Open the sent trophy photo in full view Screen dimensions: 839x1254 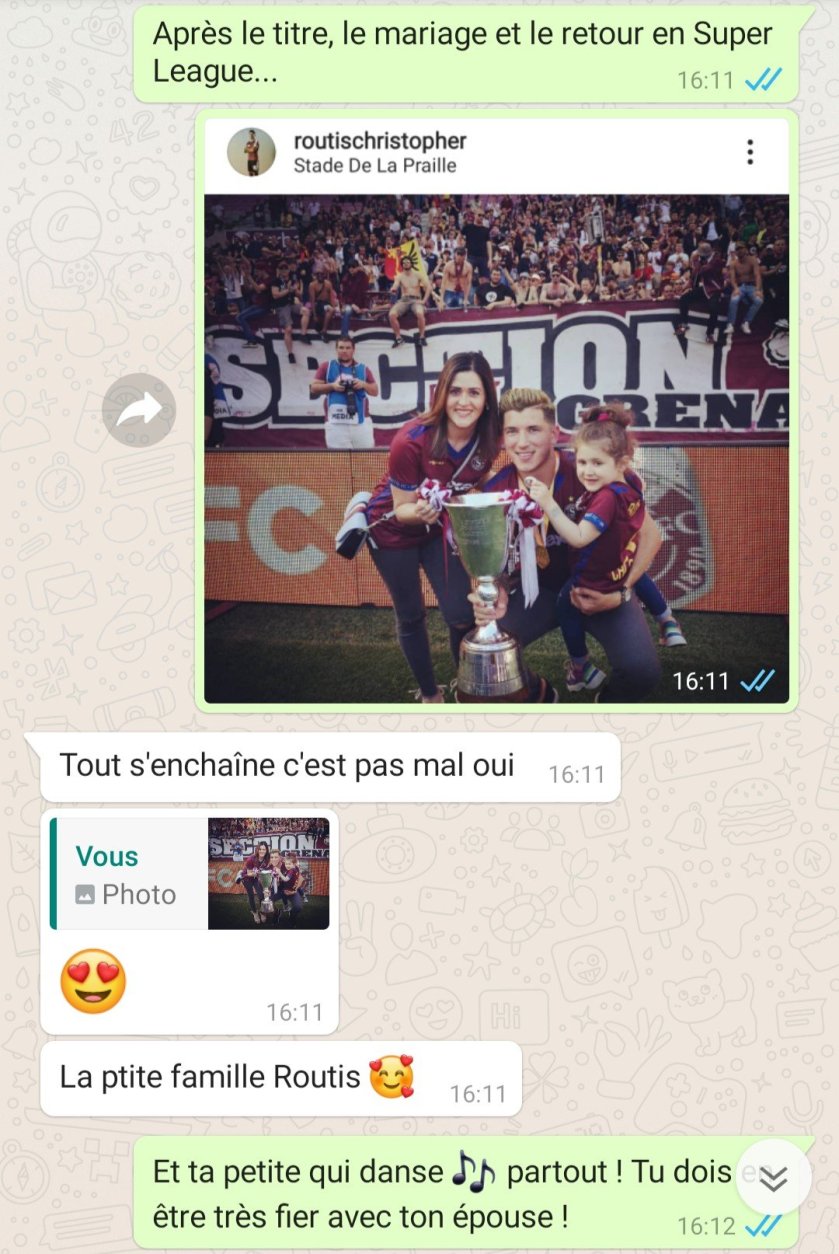[496, 447]
